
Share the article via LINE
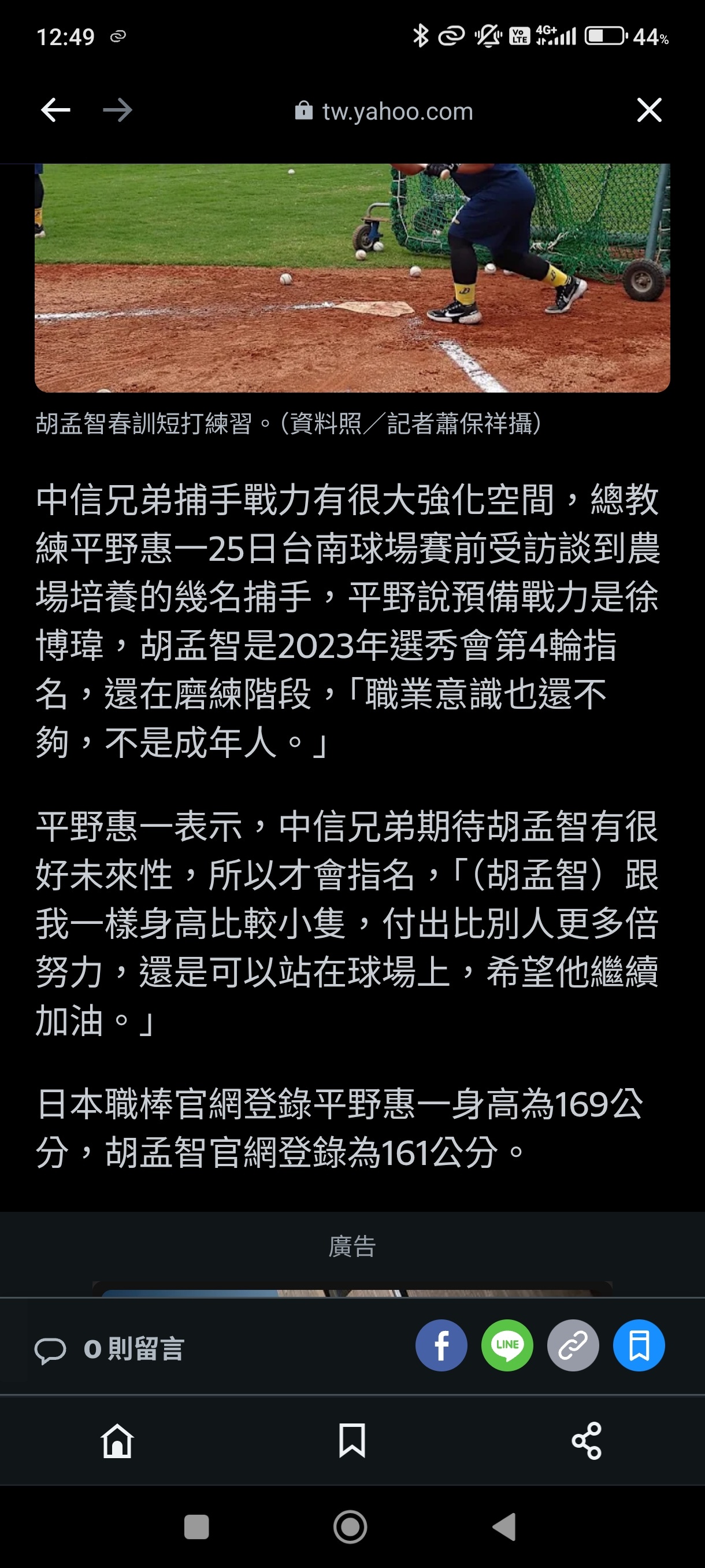pos(507,1346)
